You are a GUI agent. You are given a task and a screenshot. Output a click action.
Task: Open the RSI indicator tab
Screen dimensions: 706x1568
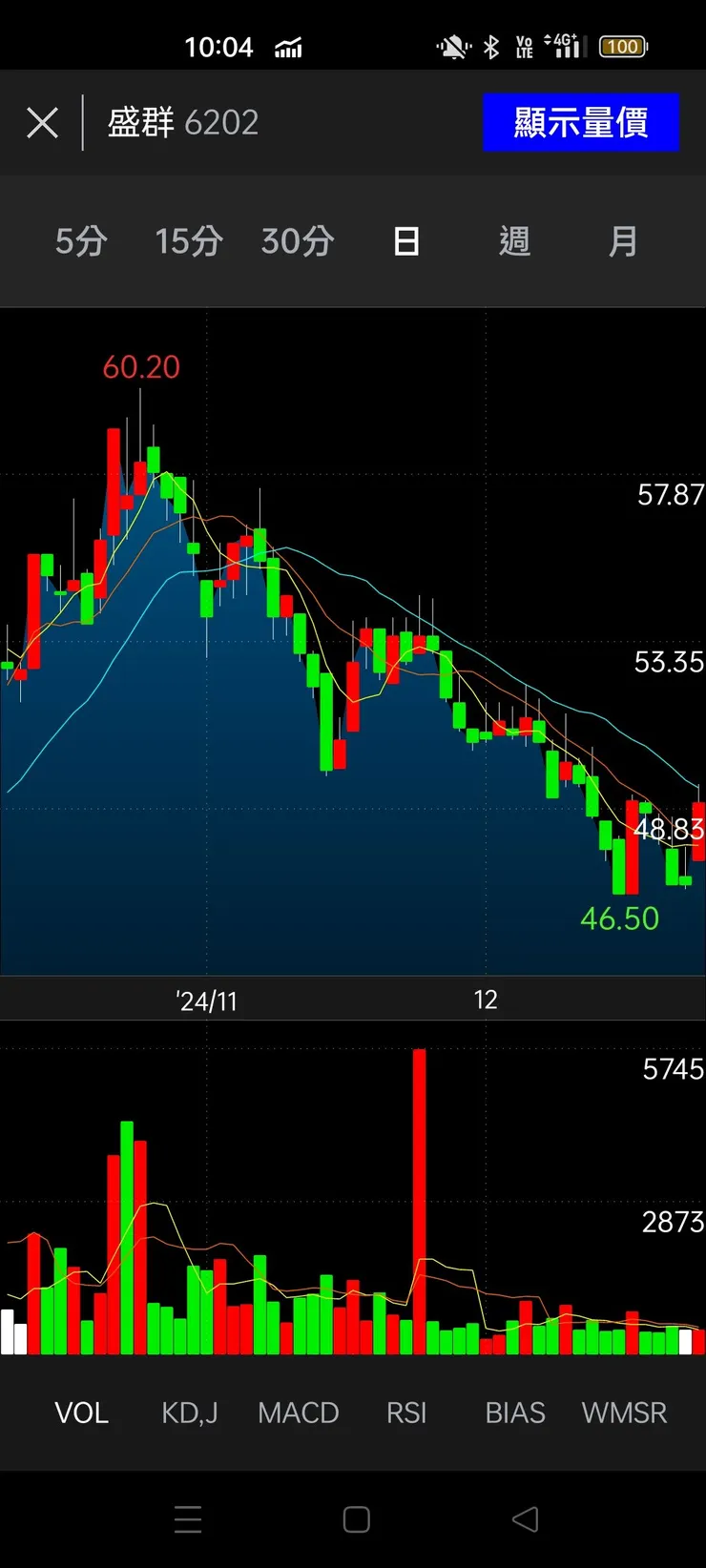point(406,1413)
